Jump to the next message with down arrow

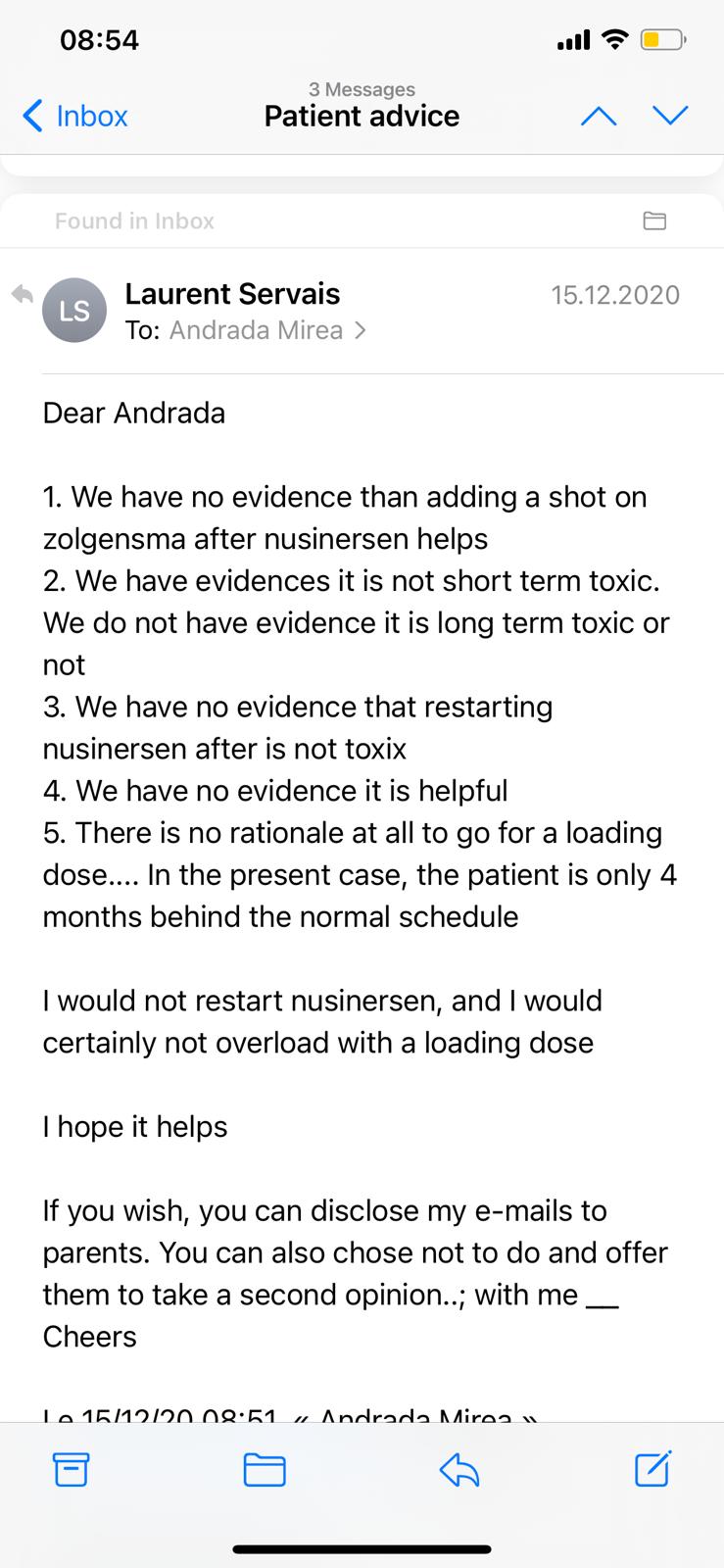pyautogui.click(x=671, y=116)
